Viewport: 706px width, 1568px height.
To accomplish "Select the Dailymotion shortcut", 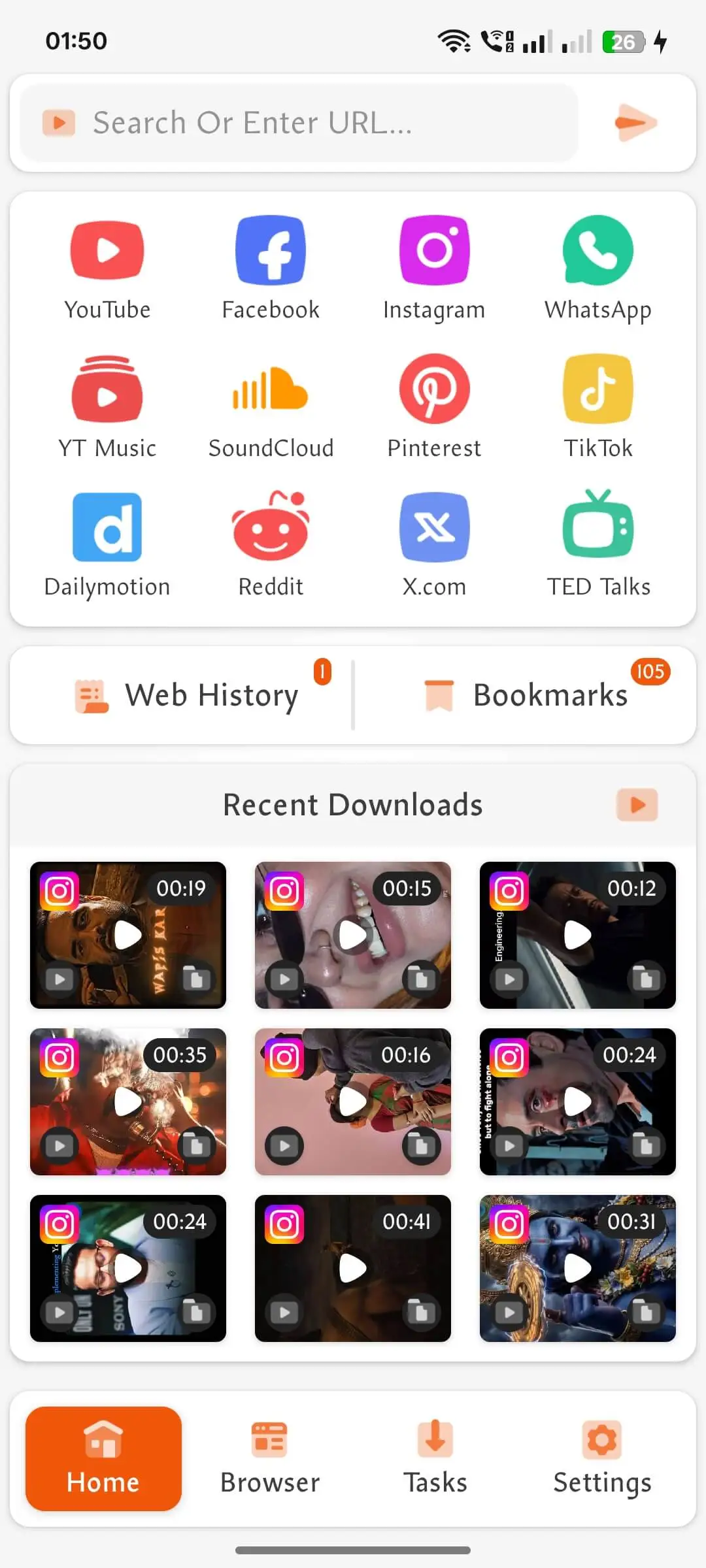I will pos(107,542).
